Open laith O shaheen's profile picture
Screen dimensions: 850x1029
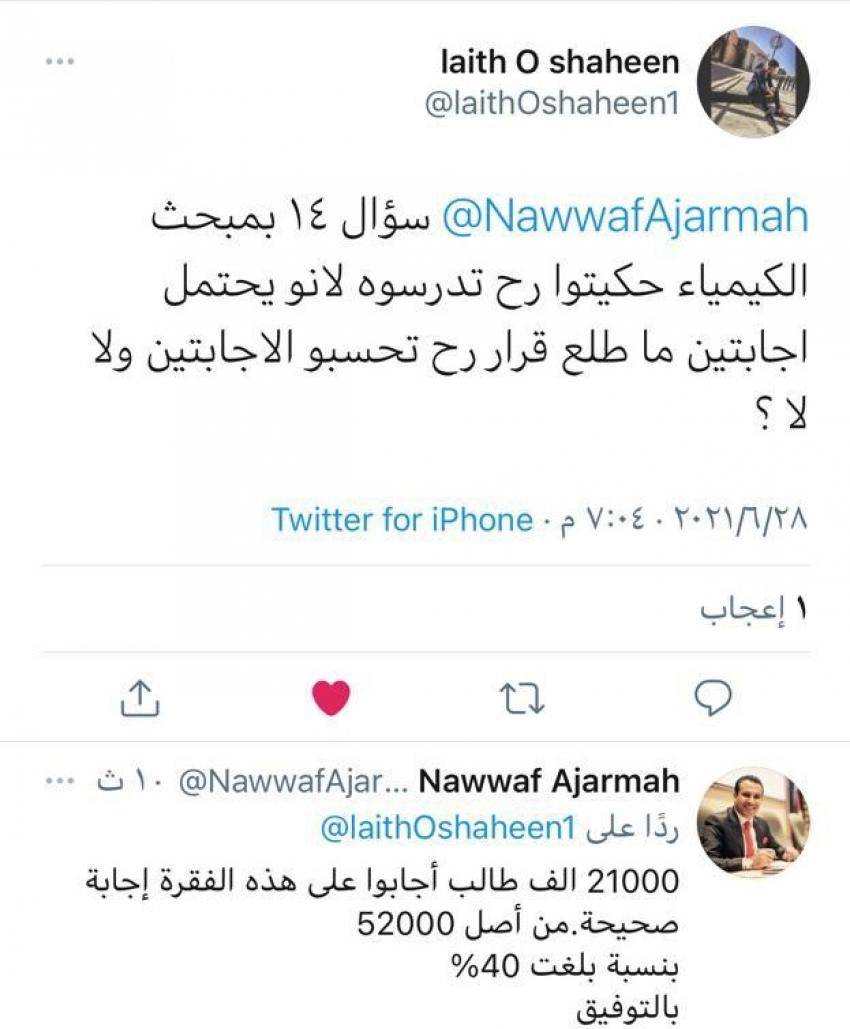click(752, 82)
